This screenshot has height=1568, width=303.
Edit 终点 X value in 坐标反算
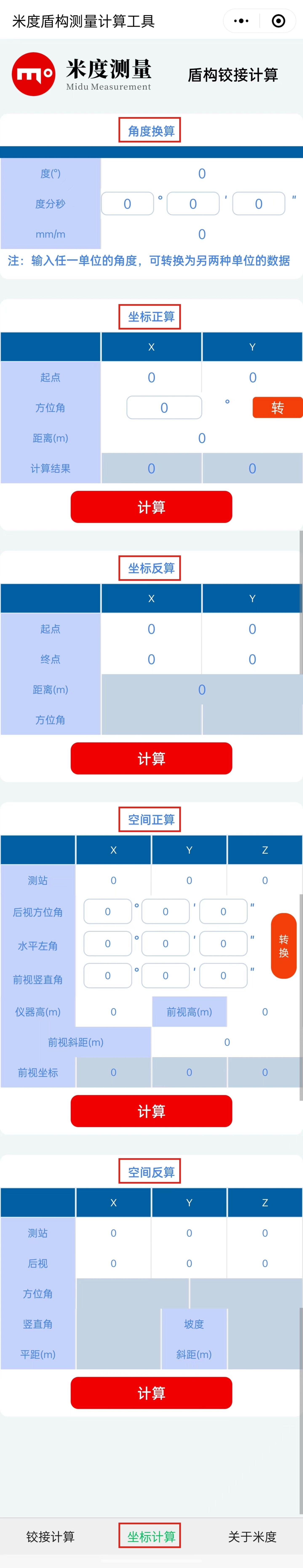point(151,659)
